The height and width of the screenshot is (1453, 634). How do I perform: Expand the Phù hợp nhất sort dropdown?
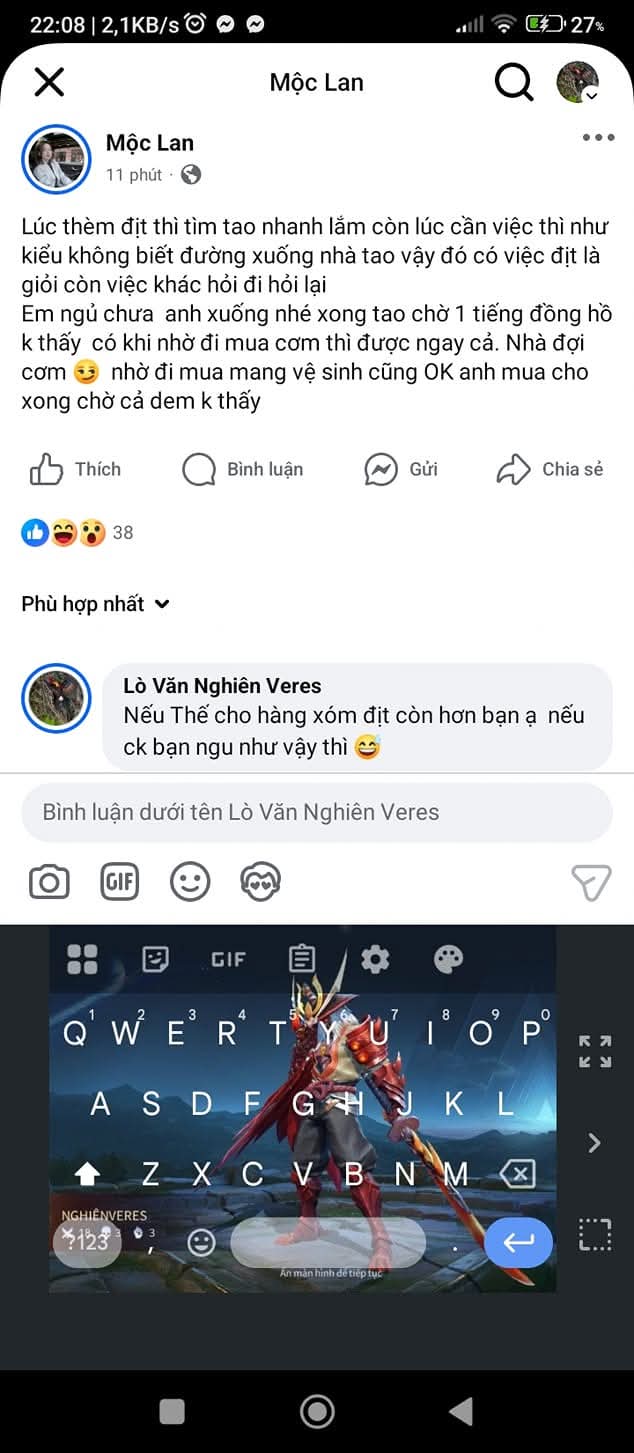coord(96,604)
